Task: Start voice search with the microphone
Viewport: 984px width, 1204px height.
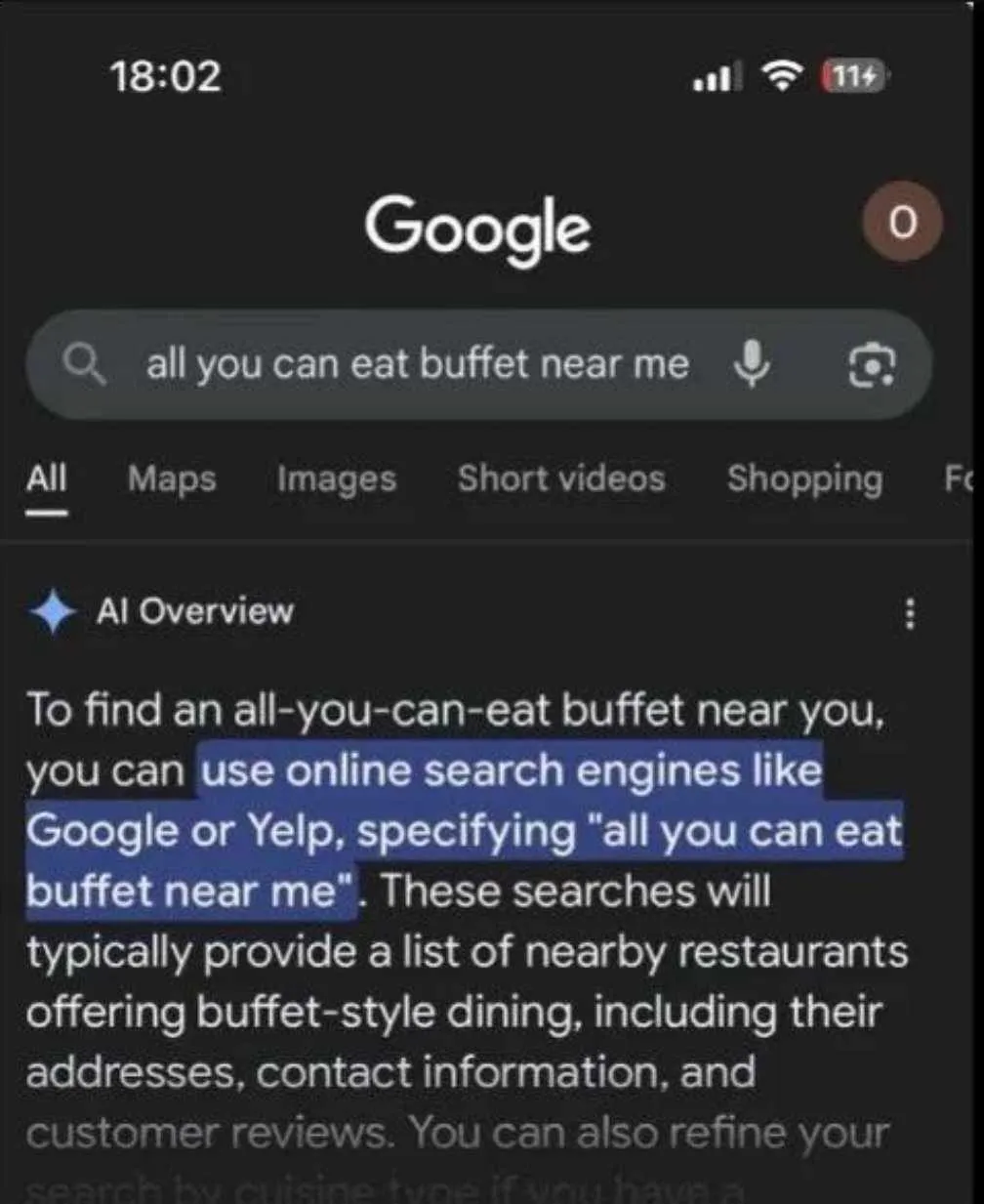Action: coord(752,364)
